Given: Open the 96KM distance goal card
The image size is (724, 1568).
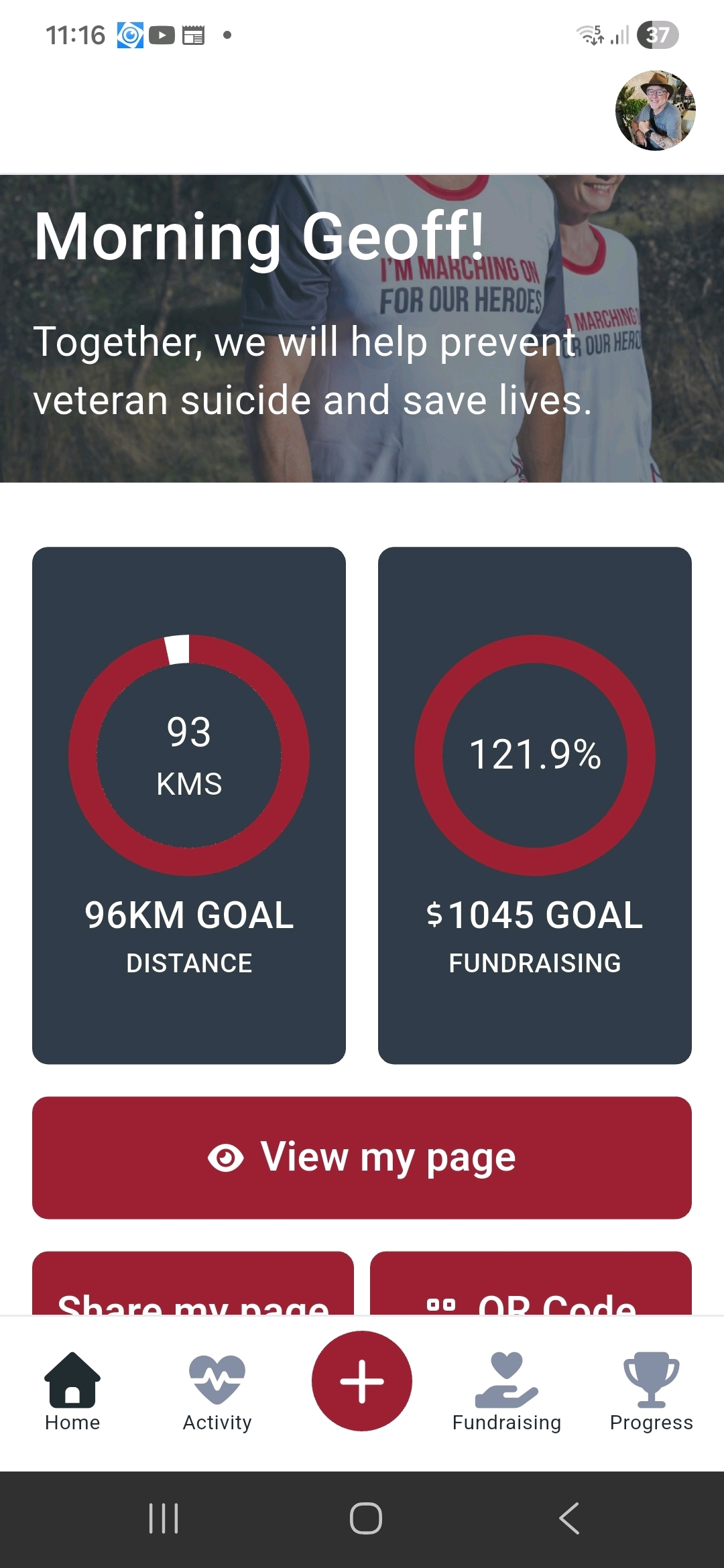Looking at the screenshot, I should (x=189, y=805).
